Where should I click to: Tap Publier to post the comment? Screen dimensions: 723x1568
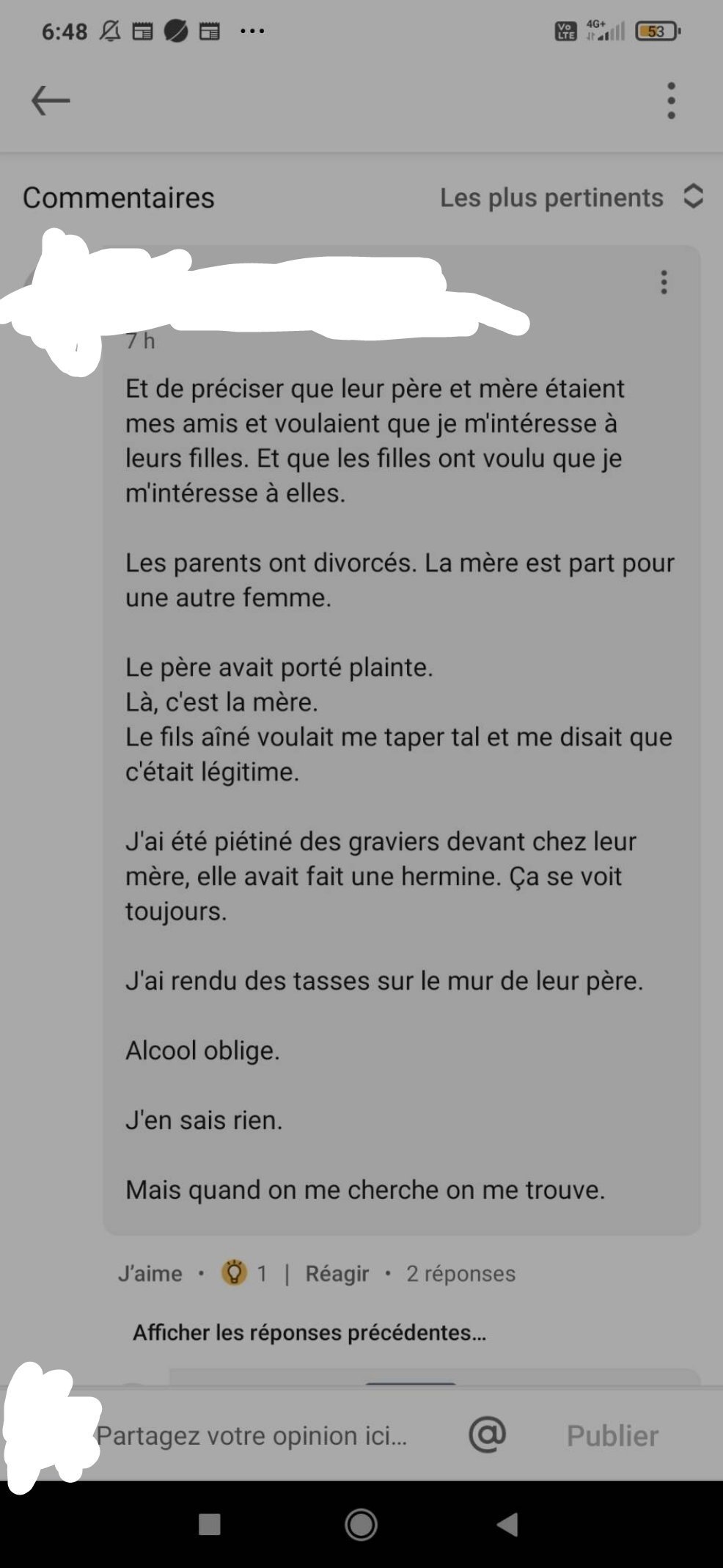(612, 1435)
